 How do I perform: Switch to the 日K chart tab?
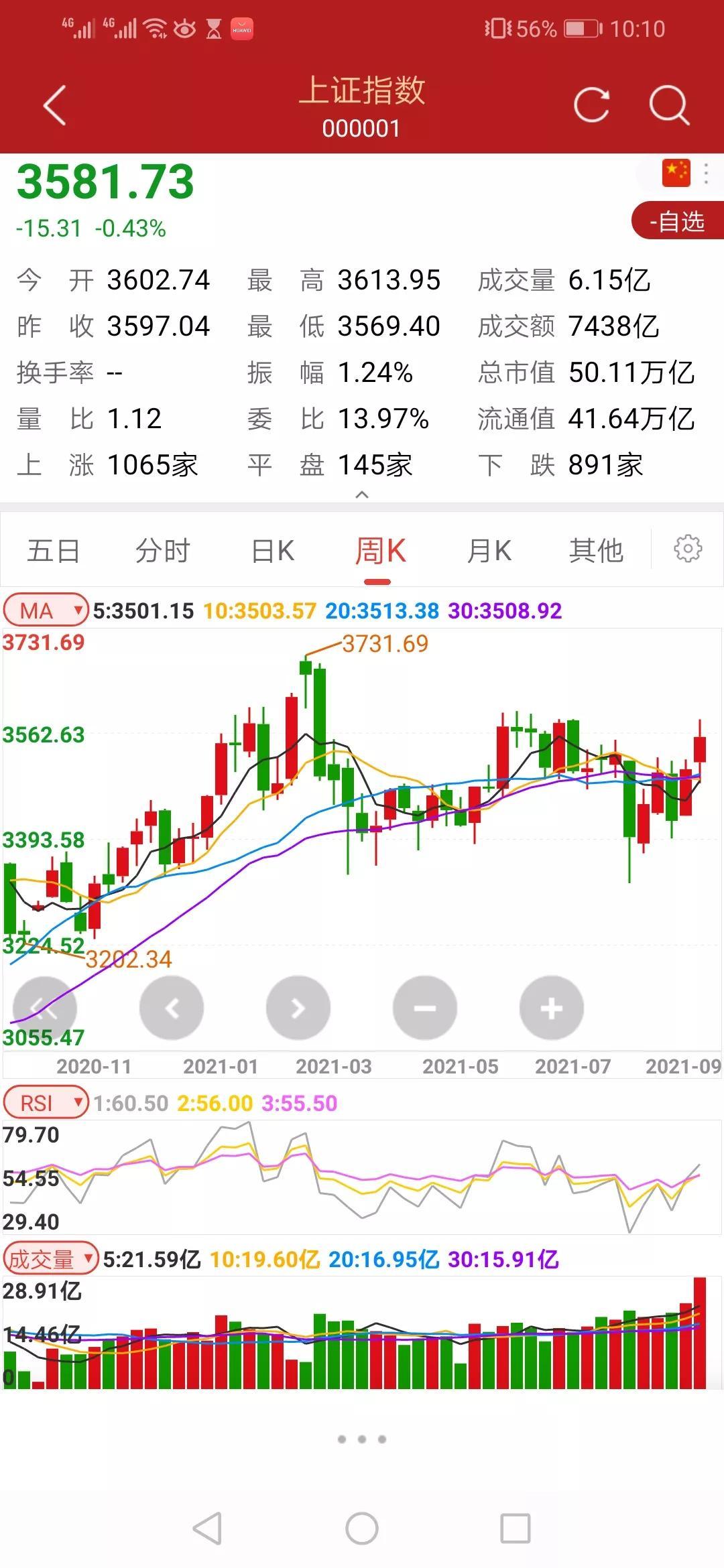pyautogui.click(x=272, y=551)
